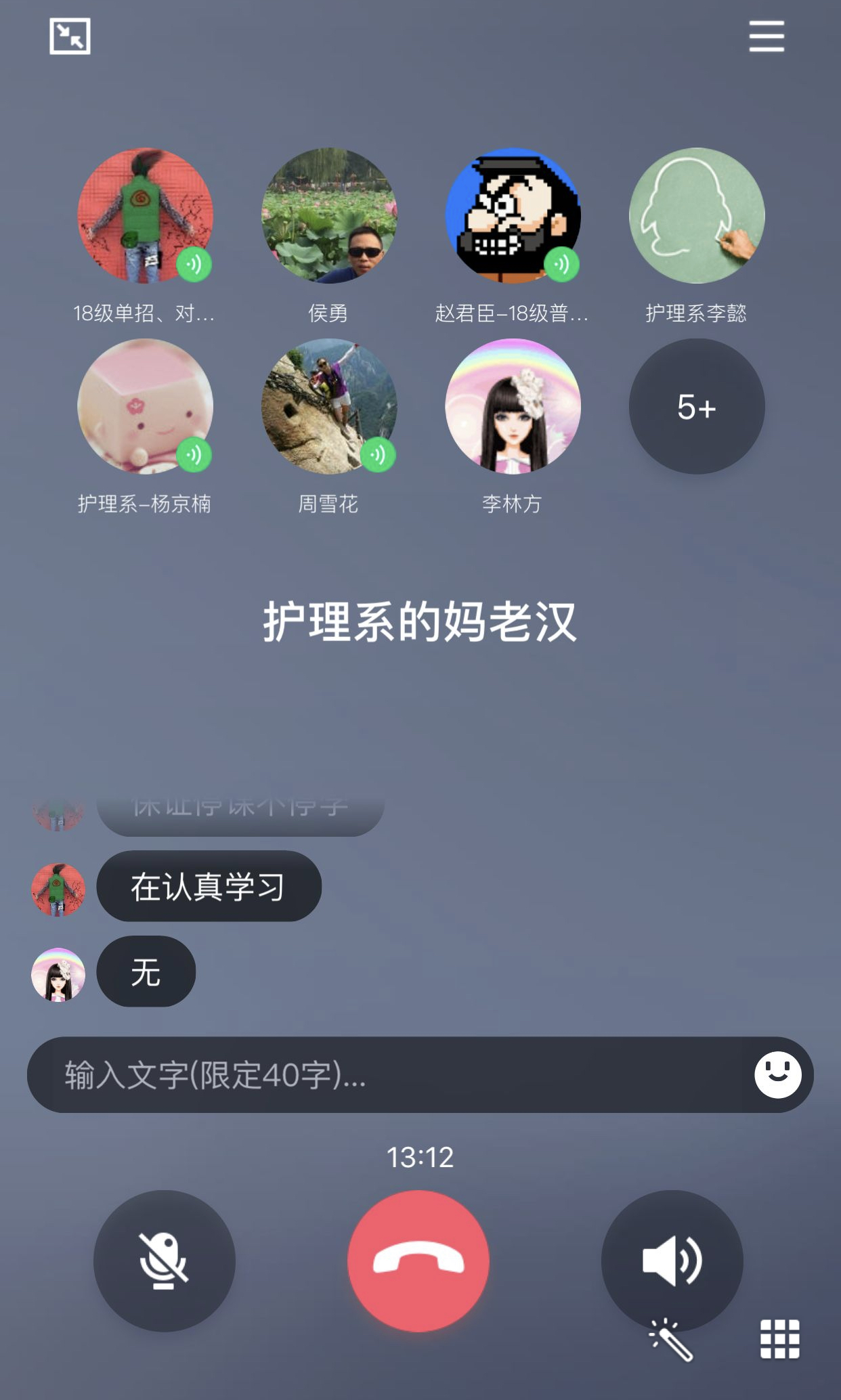
Task: Open 护理系李懿's participant avatar
Action: click(697, 215)
